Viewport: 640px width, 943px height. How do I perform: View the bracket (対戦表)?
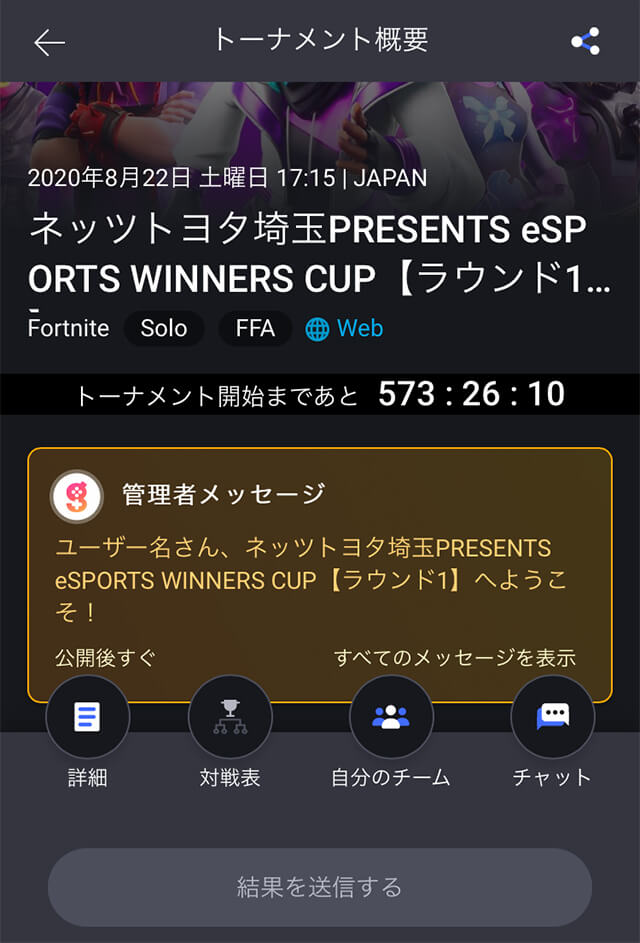tap(230, 718)
